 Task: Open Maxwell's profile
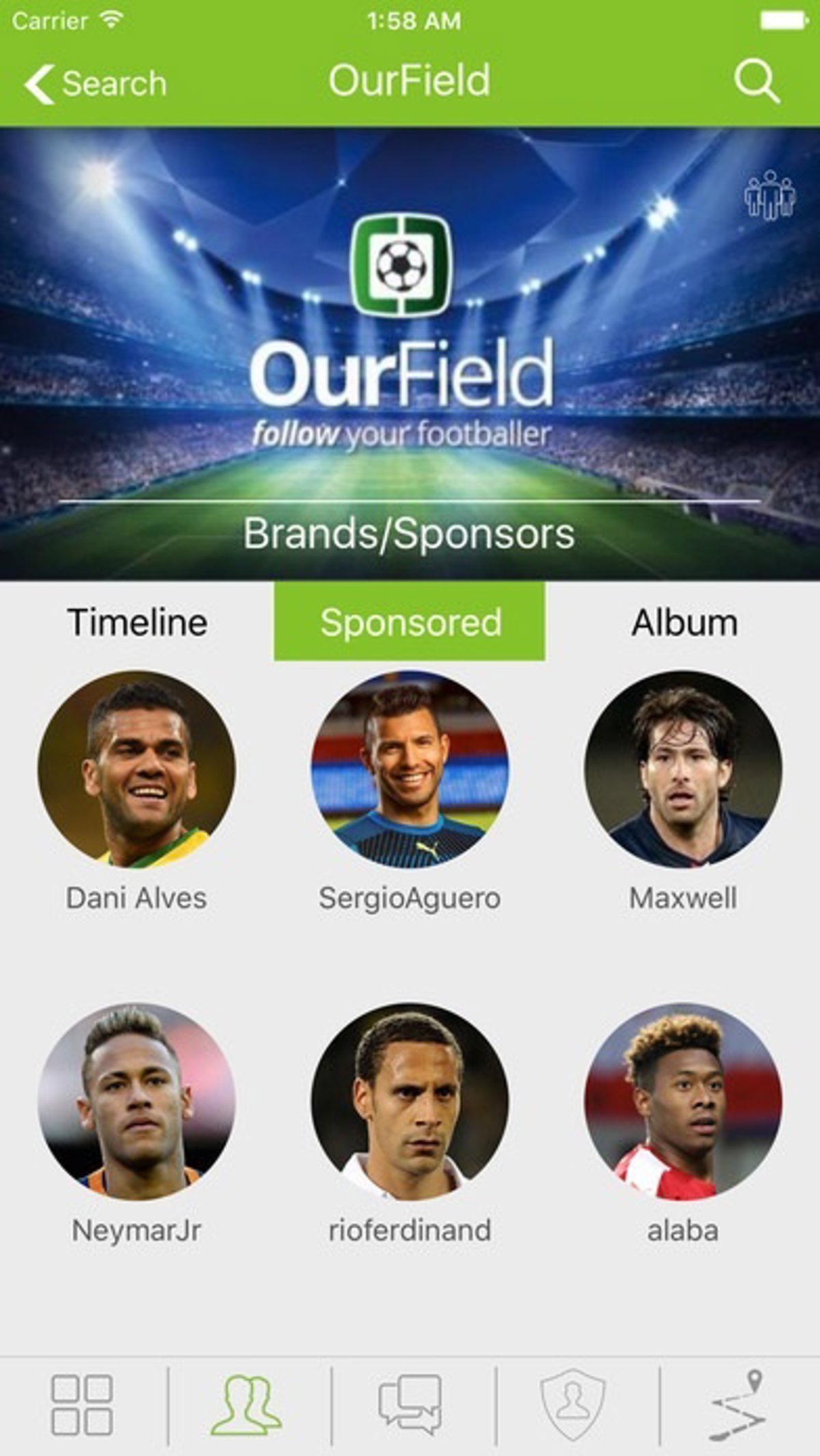[683, 769]
